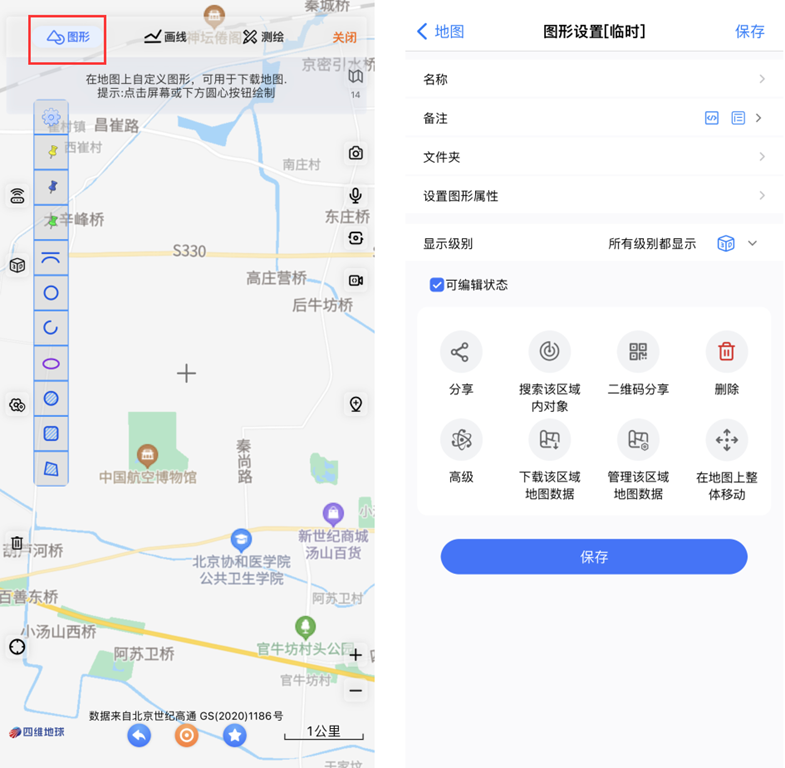Choose the purple ellipse shape tool
Image resolution: width=785 pixels, height=768 pixels.
click(51, 363)
